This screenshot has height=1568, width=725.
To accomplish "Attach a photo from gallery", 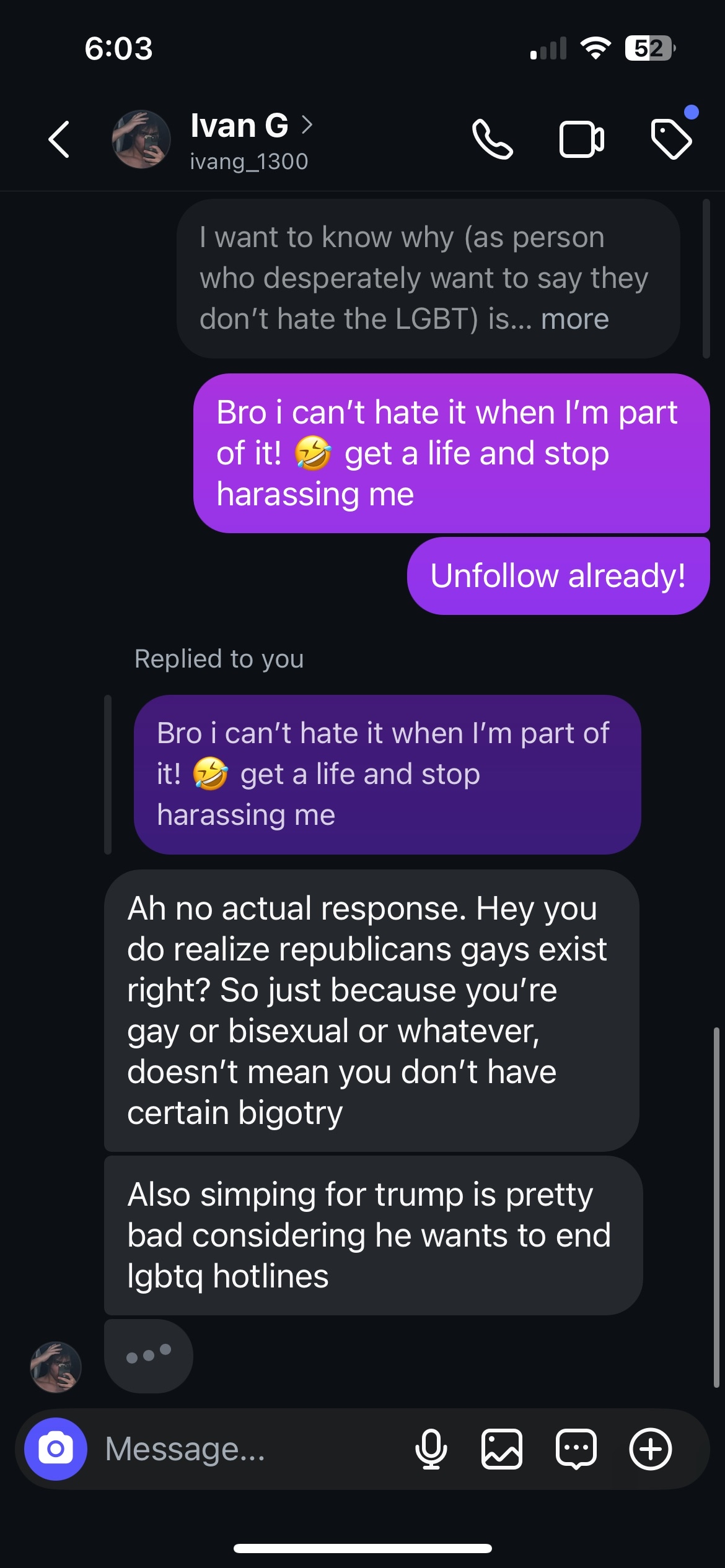I will pyautogui.click(x=502, y=1449).
